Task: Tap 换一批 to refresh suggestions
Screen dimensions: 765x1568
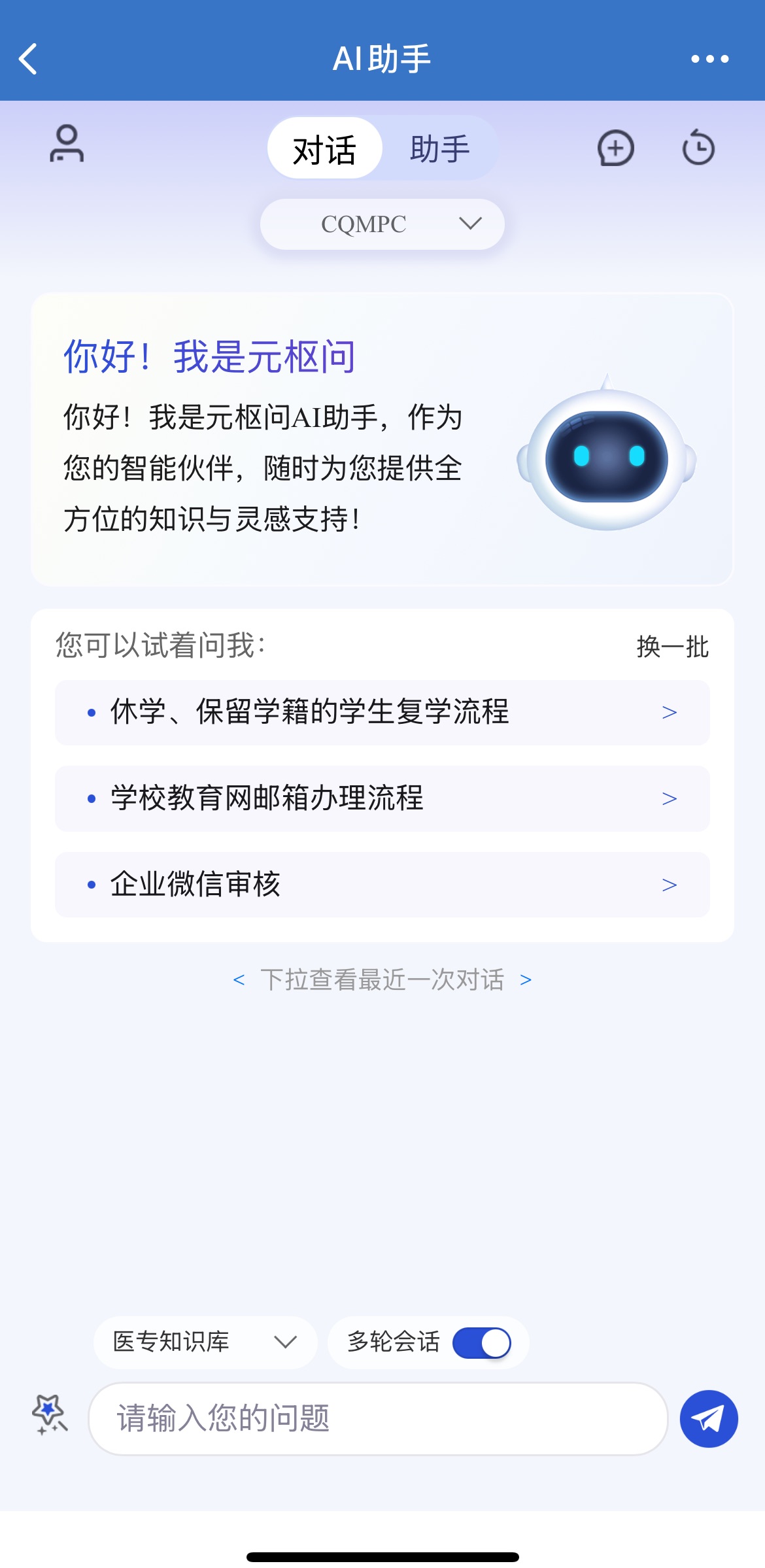Action: click(672, 647)
